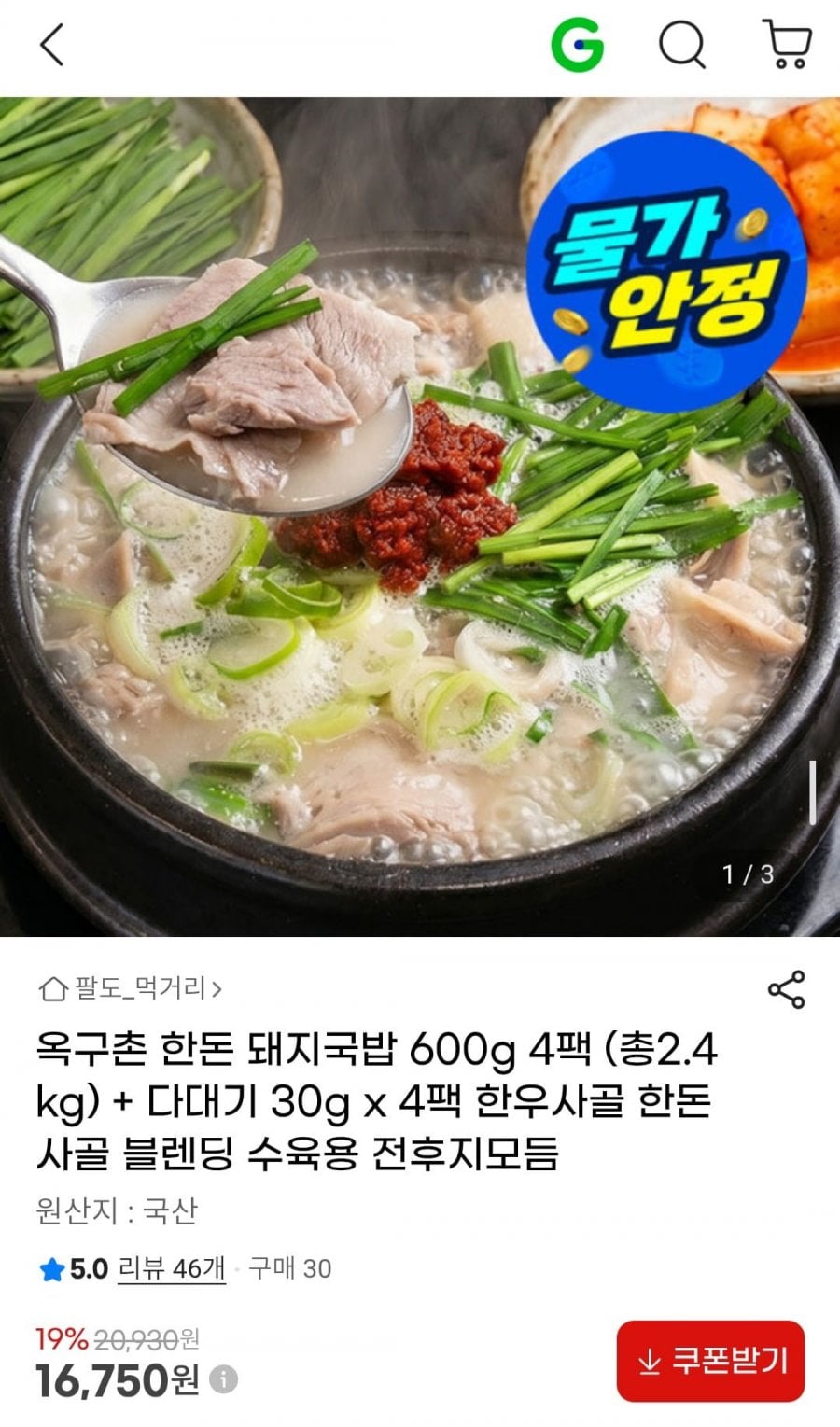Tap the 쿠폰받기 coupon button
This screenshot has width=840, height=1427.
[710, 1361]
